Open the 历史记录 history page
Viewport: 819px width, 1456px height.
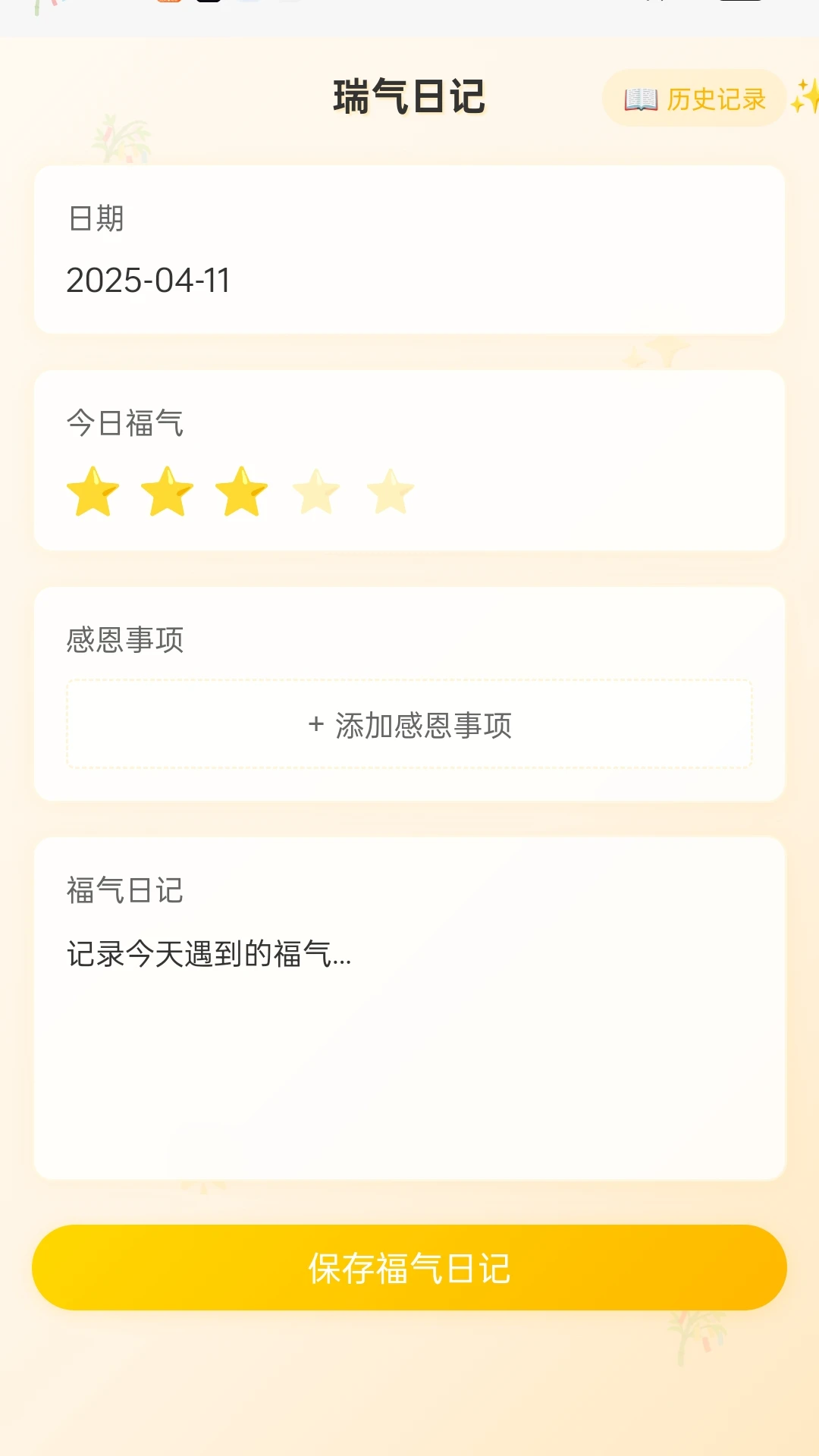coord(692,99)
